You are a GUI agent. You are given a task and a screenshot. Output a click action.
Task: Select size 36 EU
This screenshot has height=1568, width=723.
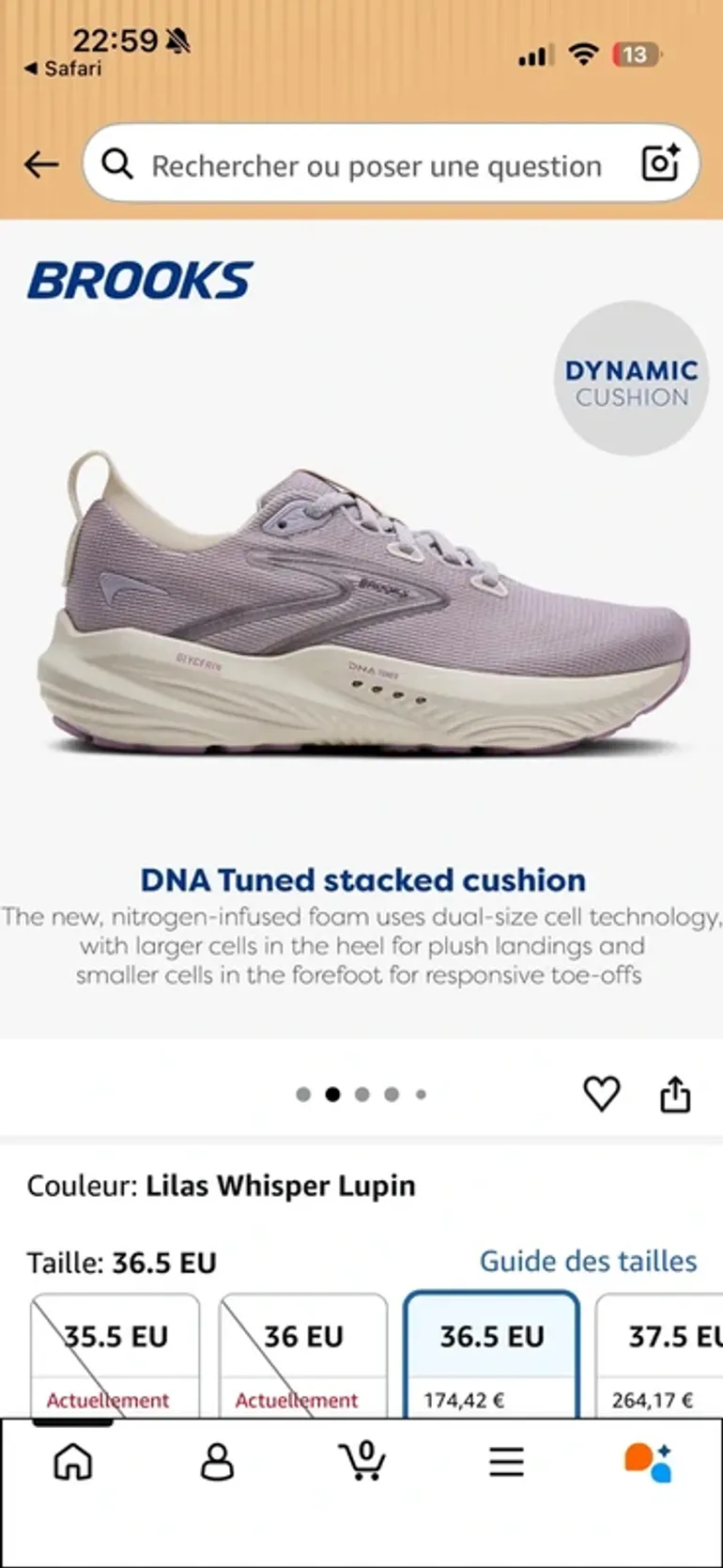click(x=303, y=1356)
